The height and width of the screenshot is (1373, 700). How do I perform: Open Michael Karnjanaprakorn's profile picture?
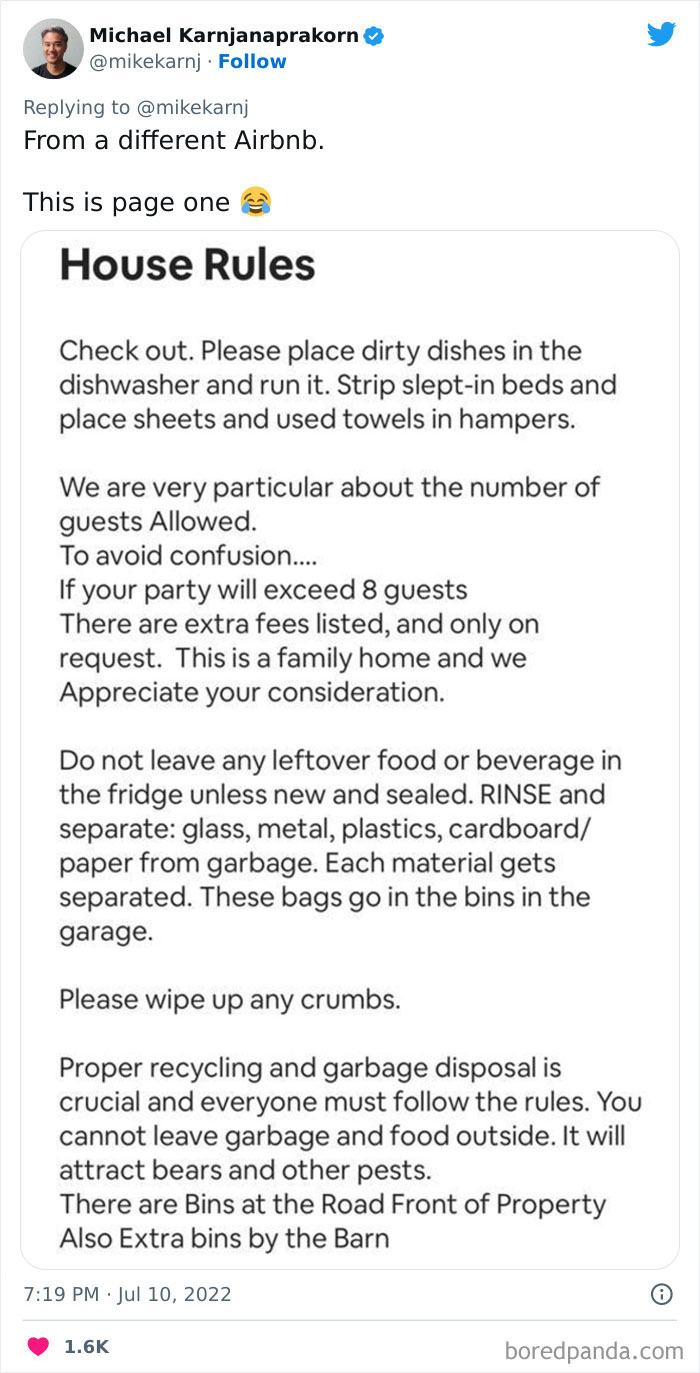tap(53, 48)
